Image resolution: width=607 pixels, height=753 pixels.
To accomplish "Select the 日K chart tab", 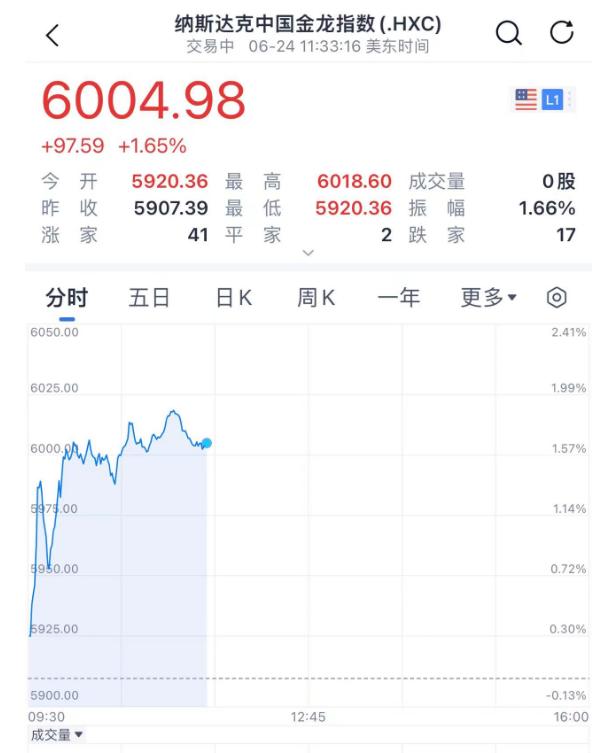I will tap(234, 298).
